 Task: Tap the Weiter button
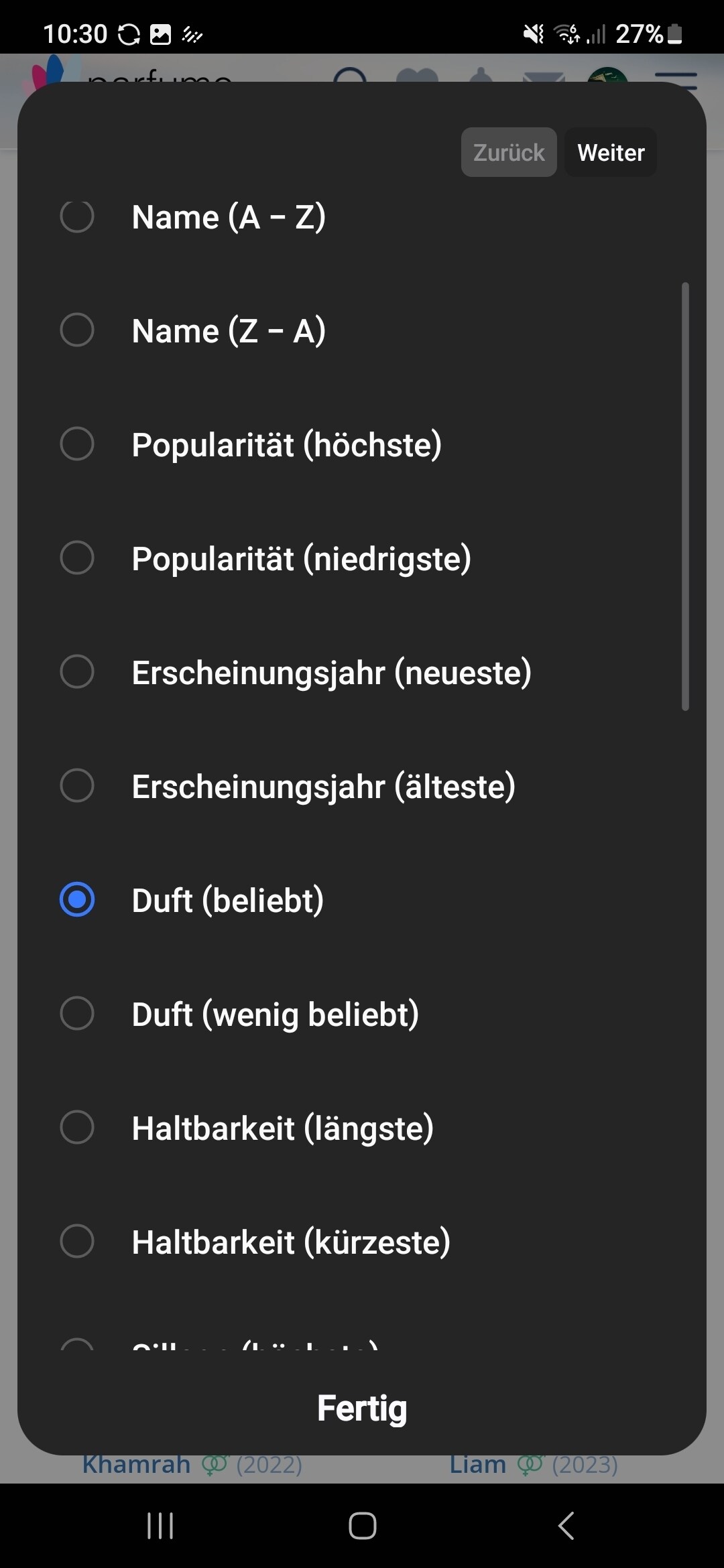tap(611, 152)
